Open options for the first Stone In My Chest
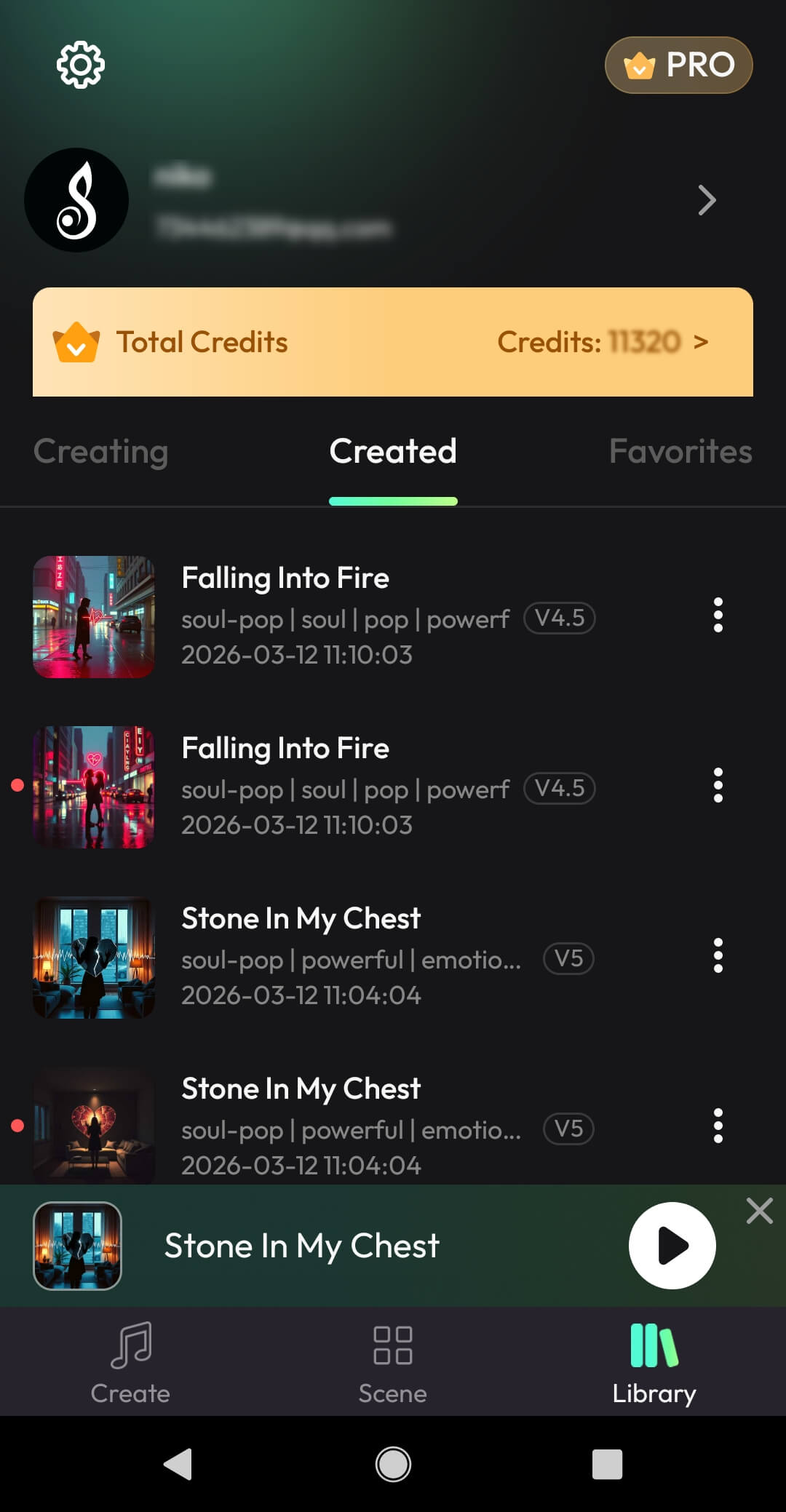Screen dimensions: 786x1512 [718, 955]
